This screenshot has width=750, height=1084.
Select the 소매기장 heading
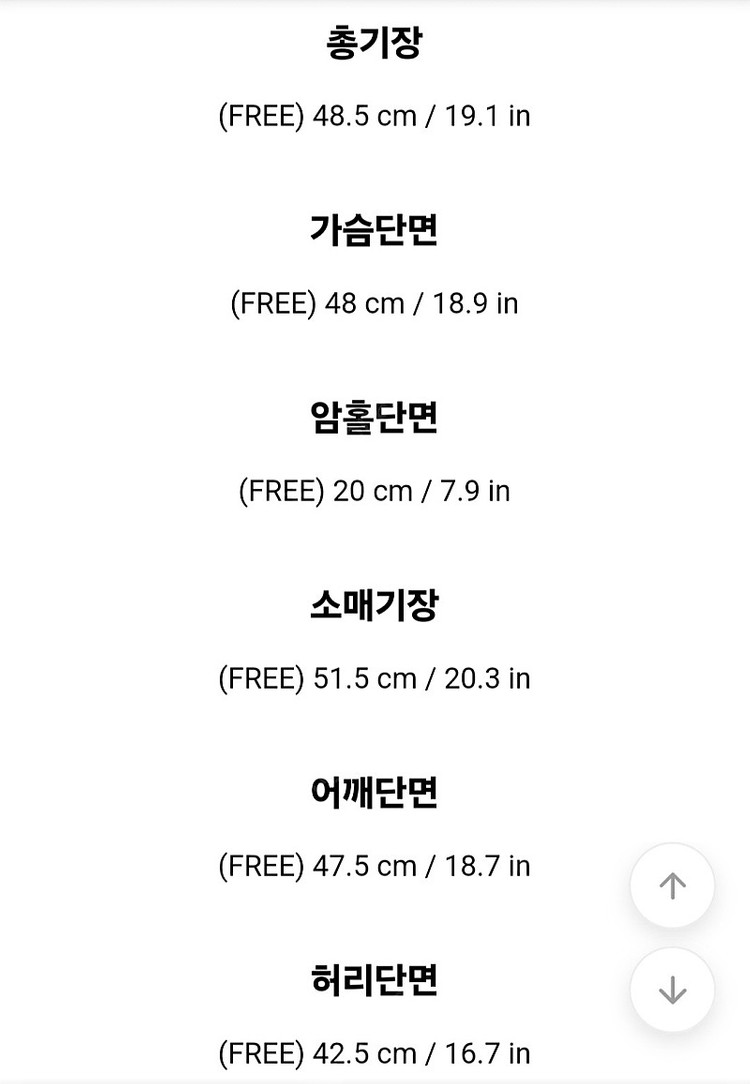375,604
